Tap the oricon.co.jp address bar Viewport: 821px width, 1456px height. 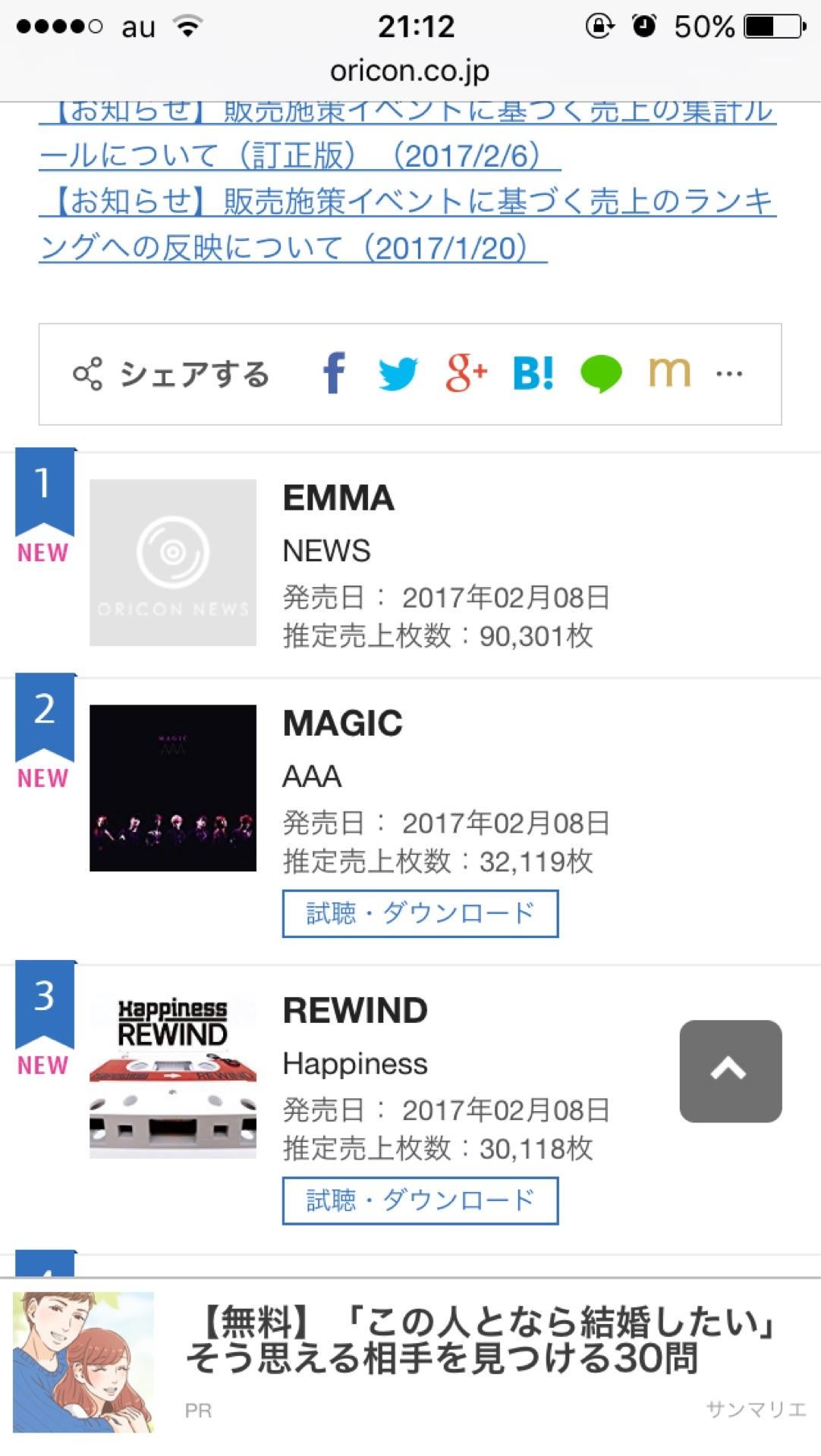click(x=410, y=71)
